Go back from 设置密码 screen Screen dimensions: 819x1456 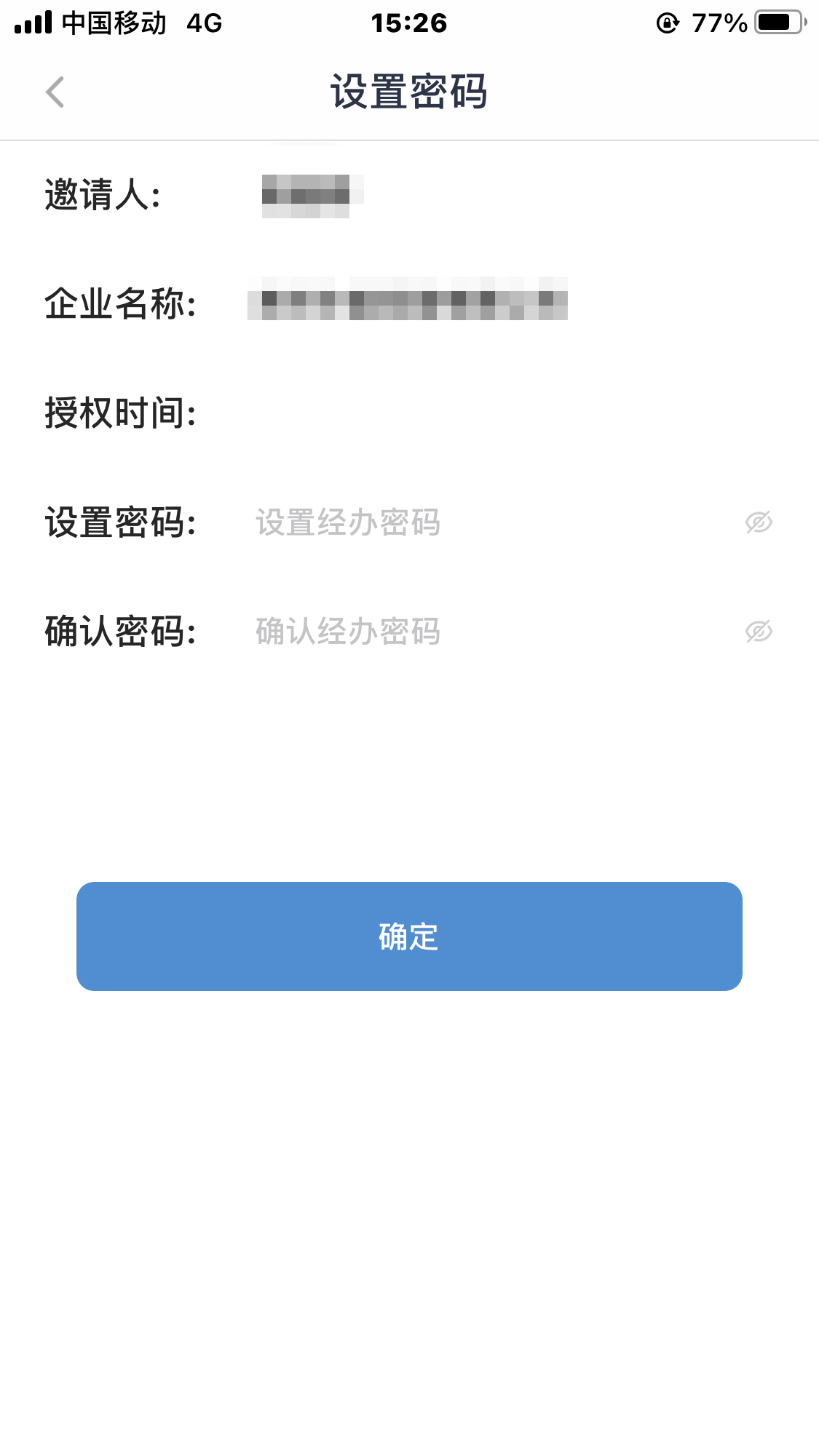(x=55, y=92)
